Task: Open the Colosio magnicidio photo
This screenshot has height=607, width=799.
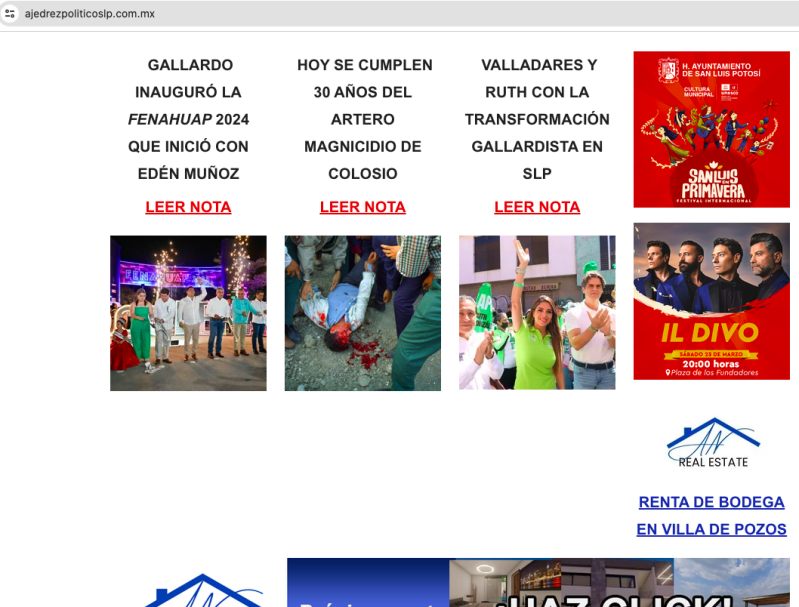Action: pos(362,313)
